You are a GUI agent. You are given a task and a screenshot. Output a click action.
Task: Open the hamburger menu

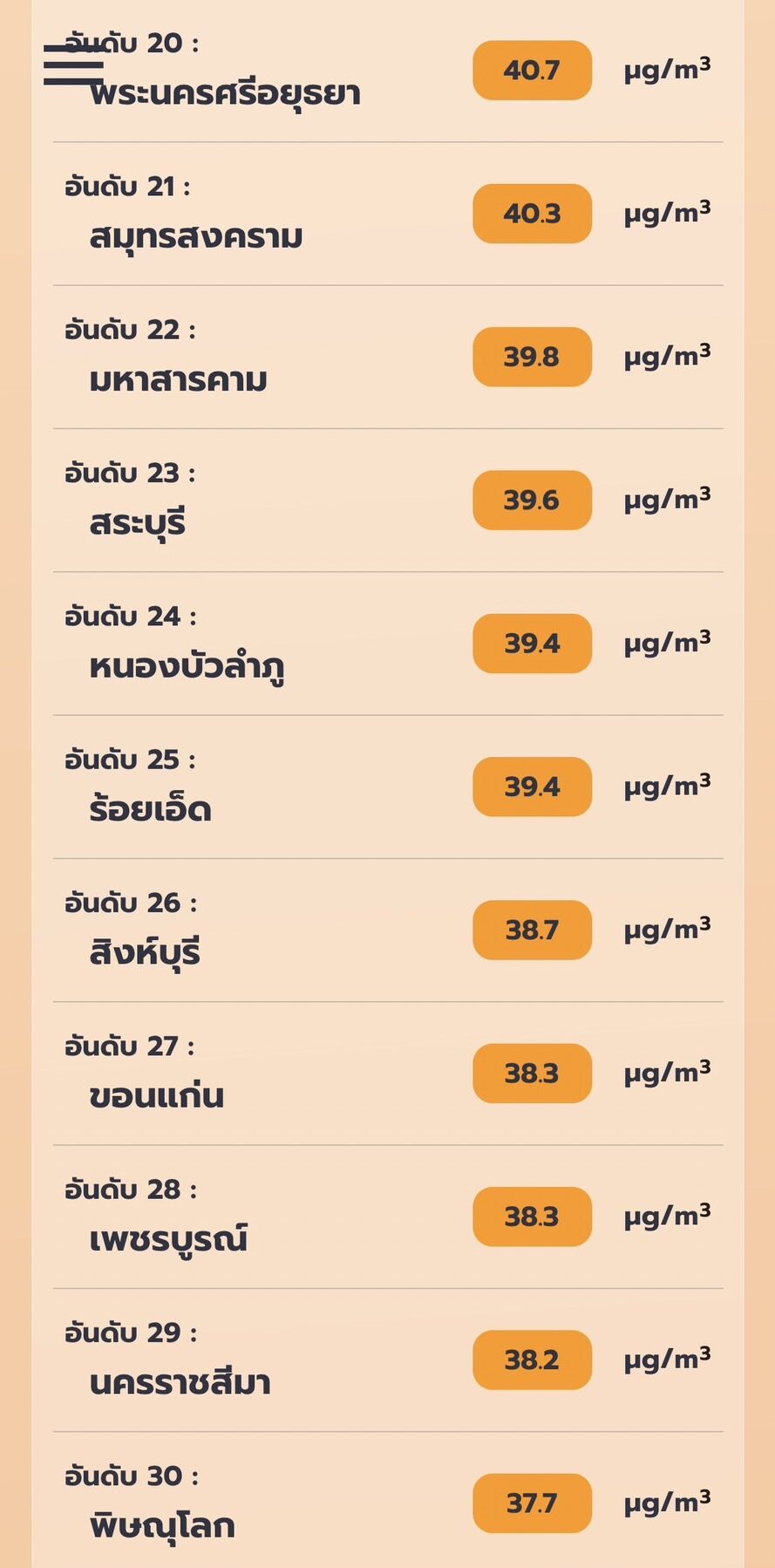[x=73, y=65]
